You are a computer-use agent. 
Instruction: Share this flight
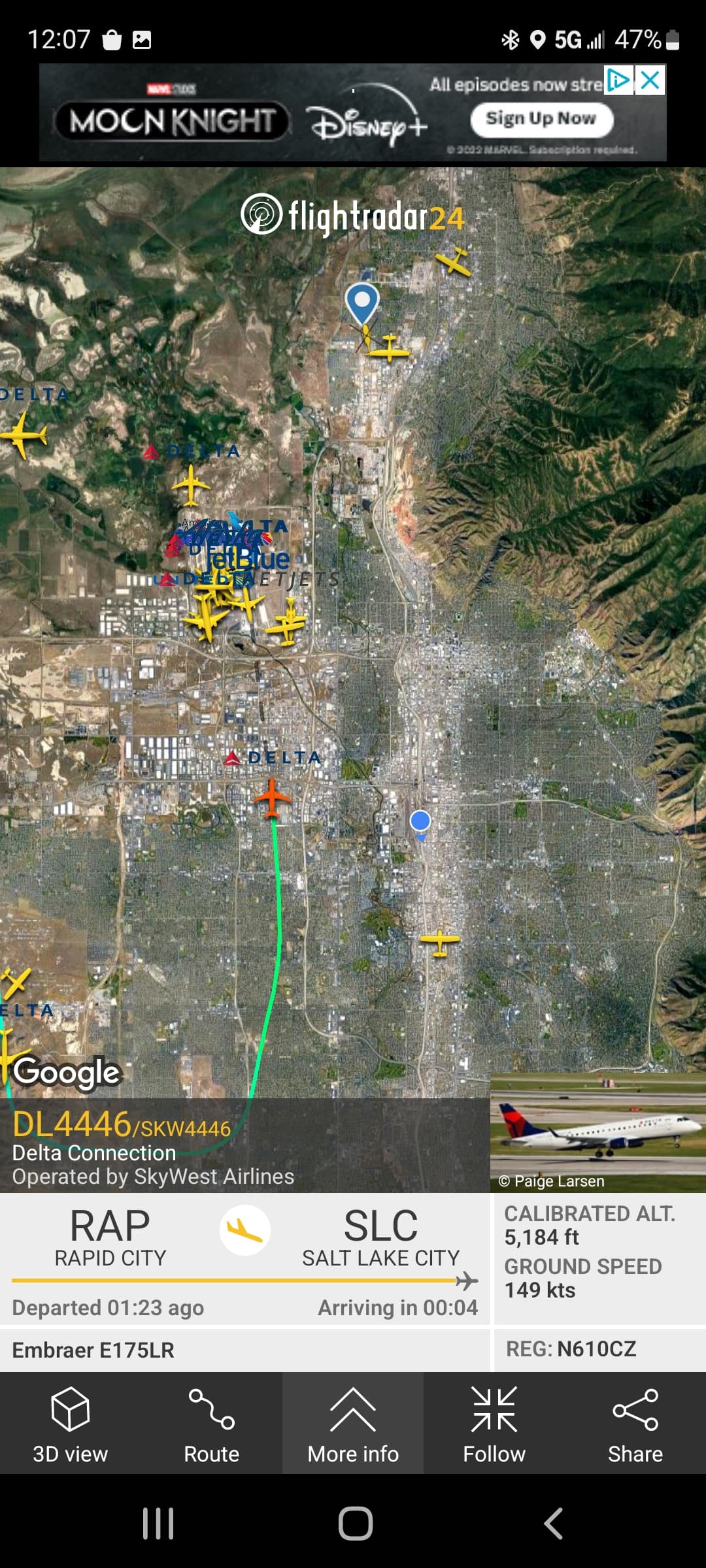(635, 1424)
